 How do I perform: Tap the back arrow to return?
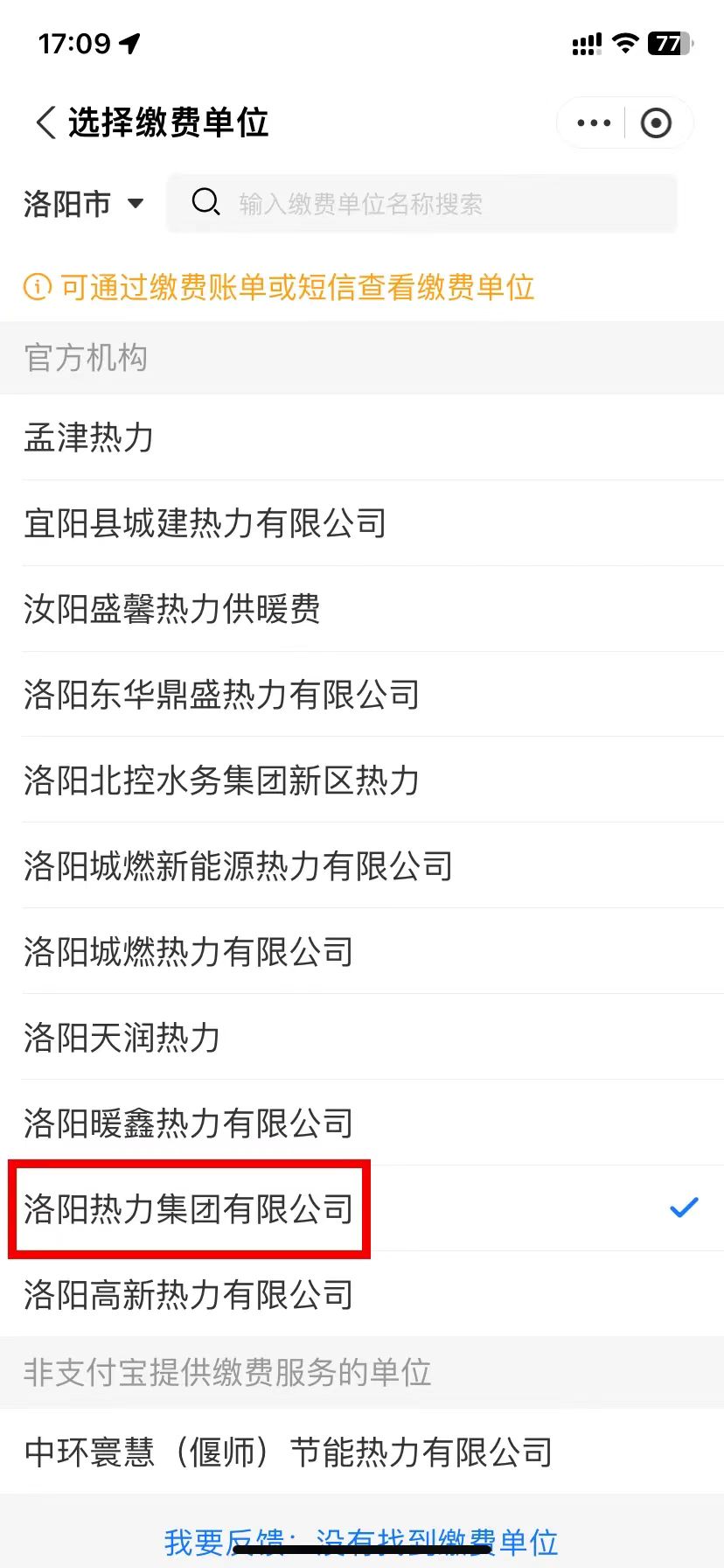tap(44, 122)
